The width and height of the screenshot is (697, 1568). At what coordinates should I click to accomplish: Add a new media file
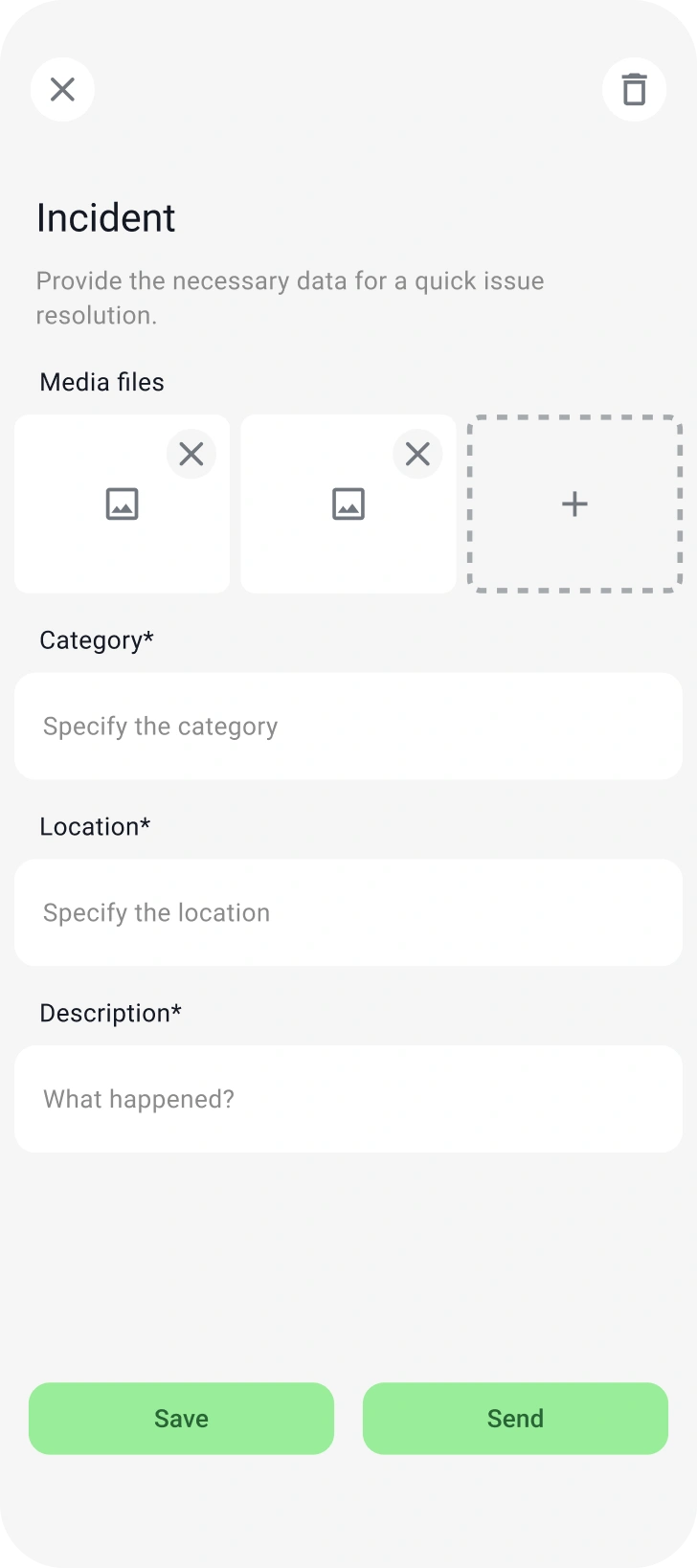pyautogui.click(x=574, y=504)
